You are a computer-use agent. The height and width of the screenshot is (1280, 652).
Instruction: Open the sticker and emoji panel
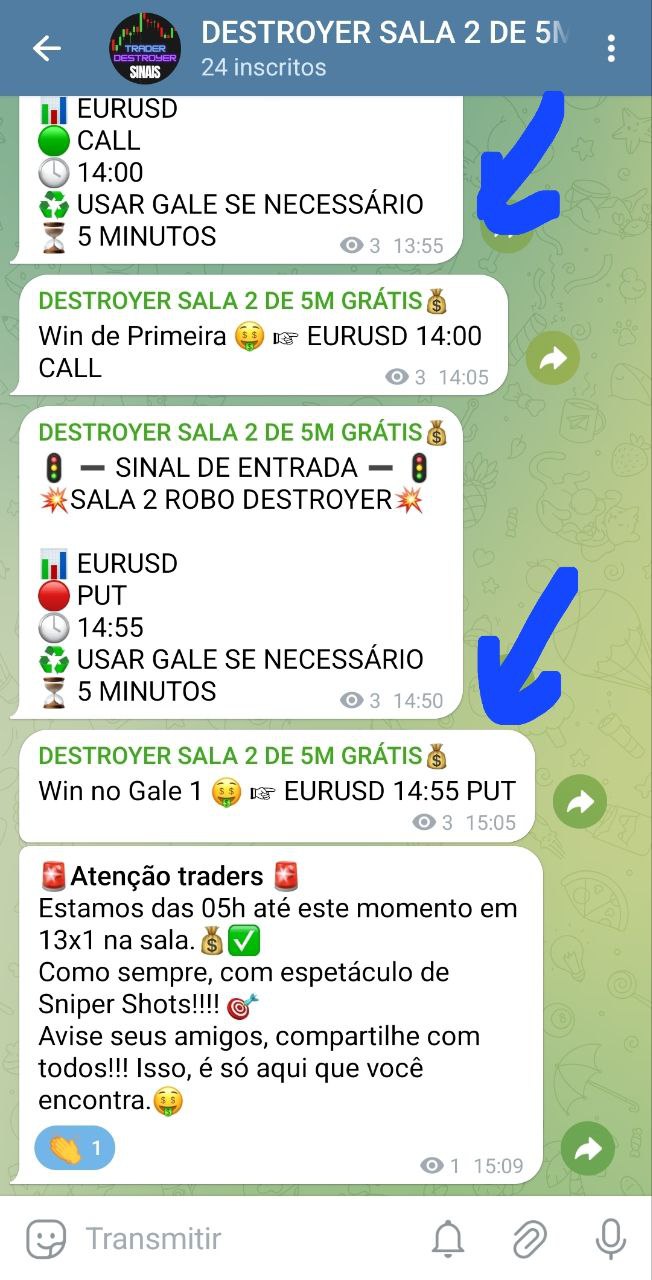click(x=46, y=1239)
